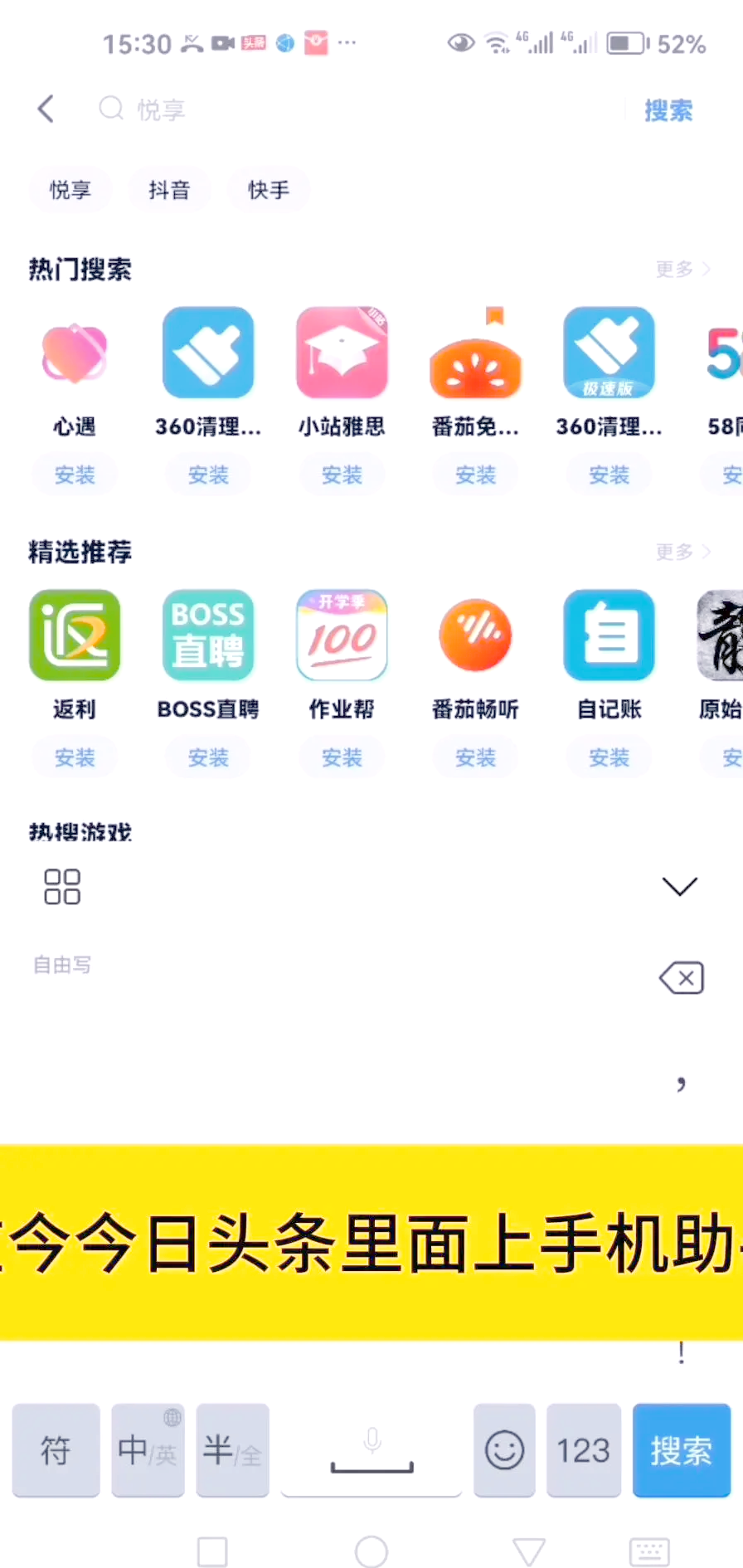Install BOSS直聘
Image resolution: width=743 pixels, height=1568 pixels.
[x=208, y=757]
